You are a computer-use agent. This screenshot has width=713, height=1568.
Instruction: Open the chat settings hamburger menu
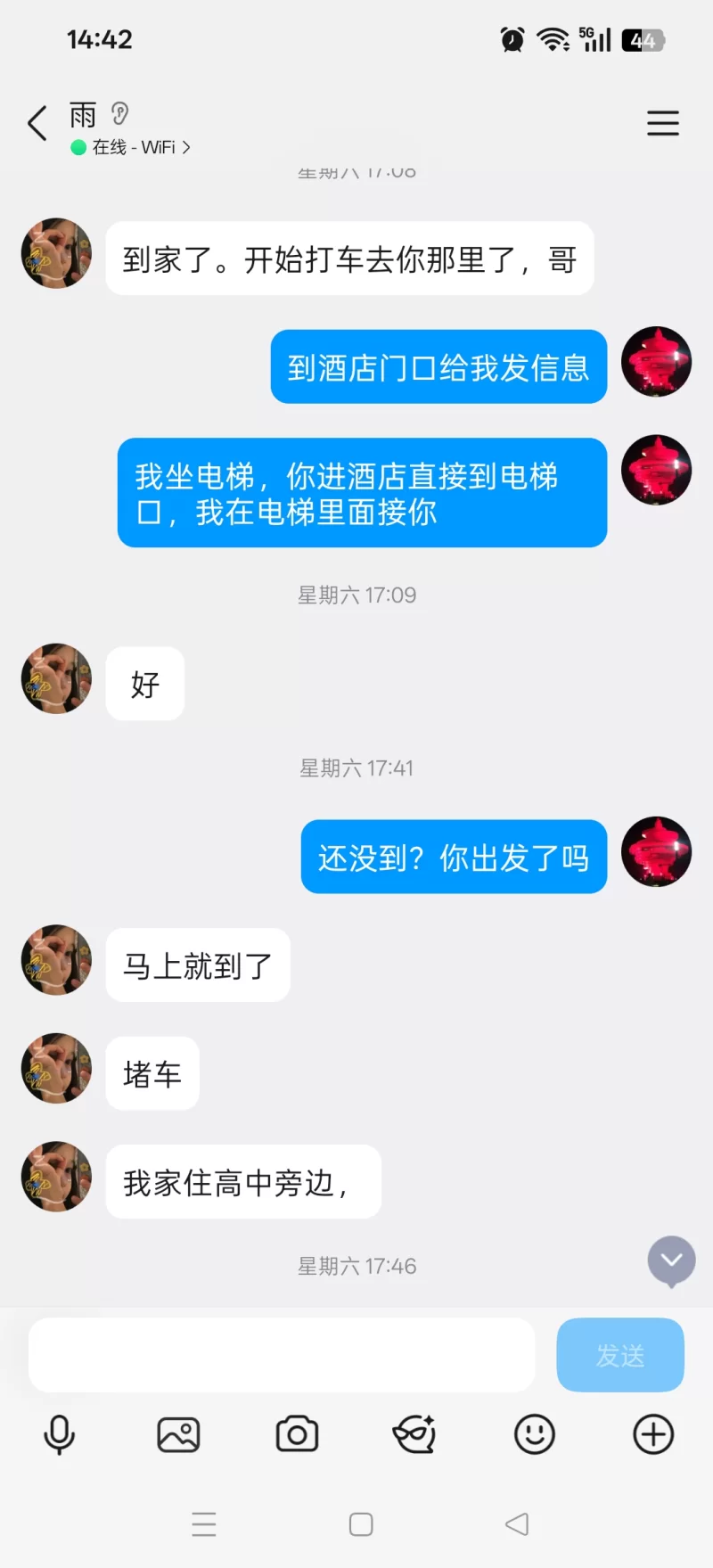coord(662,123)
